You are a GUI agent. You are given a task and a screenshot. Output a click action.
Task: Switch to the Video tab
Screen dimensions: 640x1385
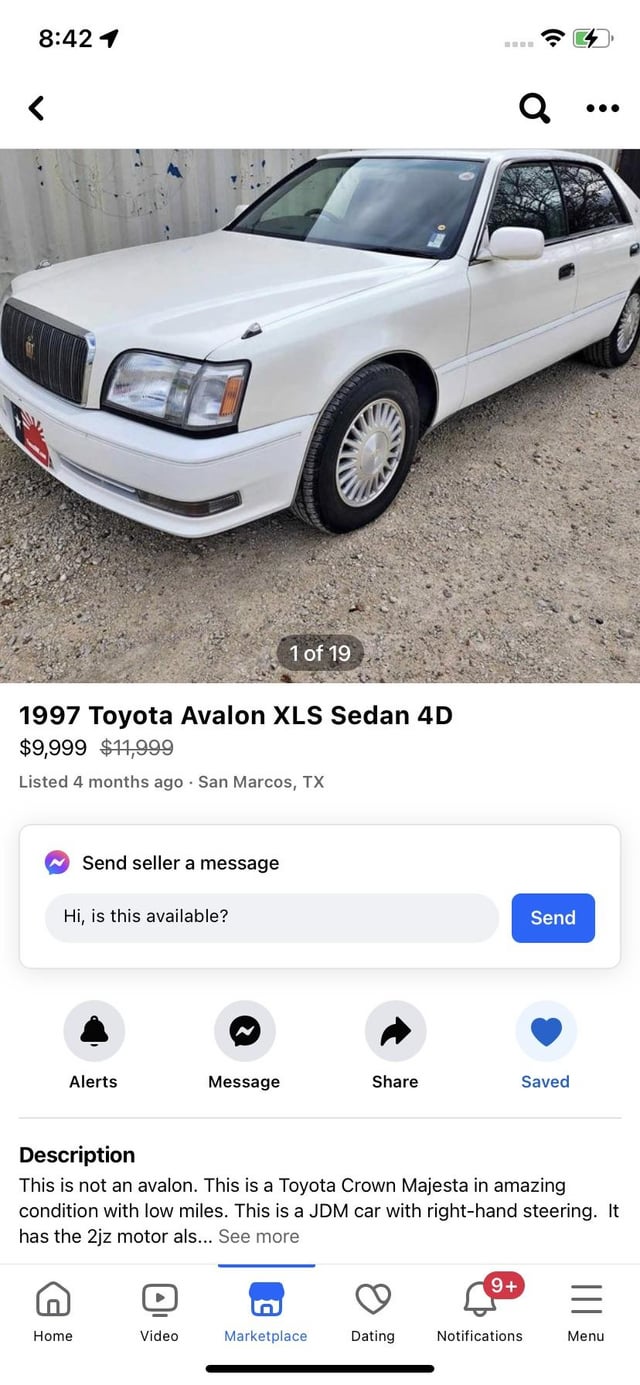pyautogui.click(x=159, y=1310)
